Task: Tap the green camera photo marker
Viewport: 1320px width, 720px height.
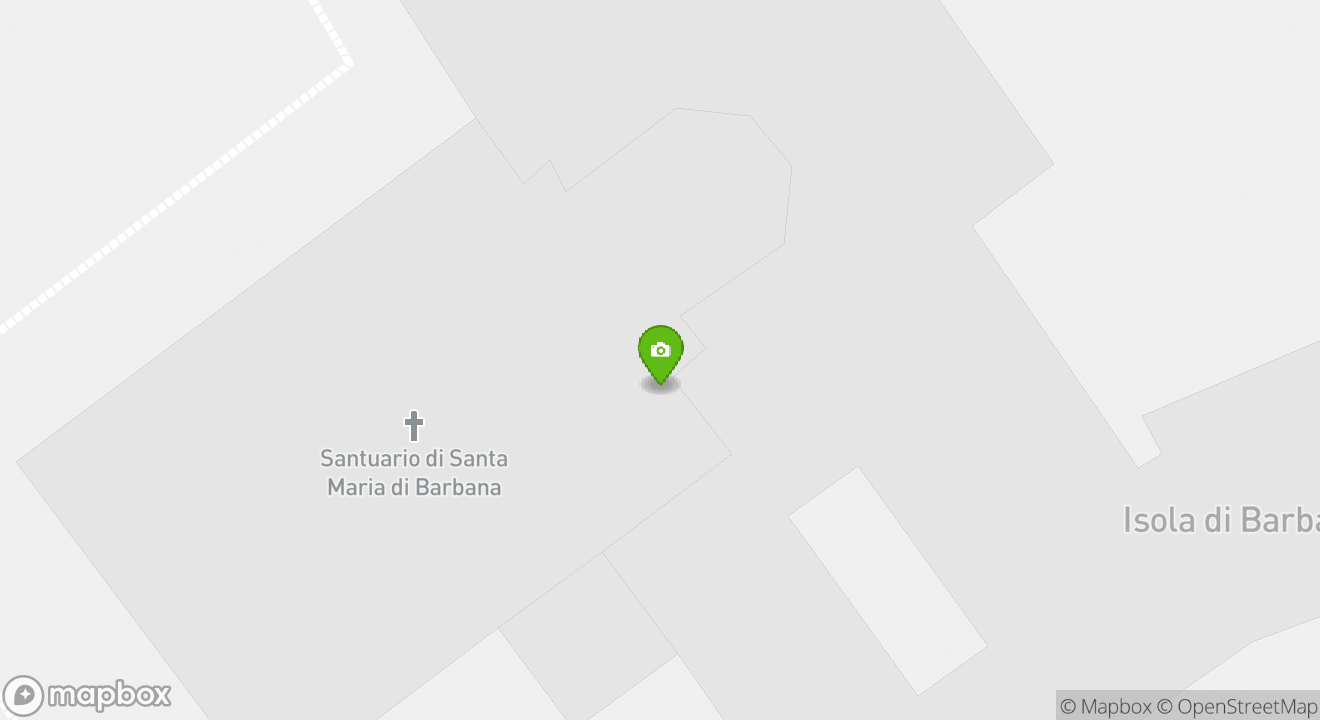Action: point(660,352)
